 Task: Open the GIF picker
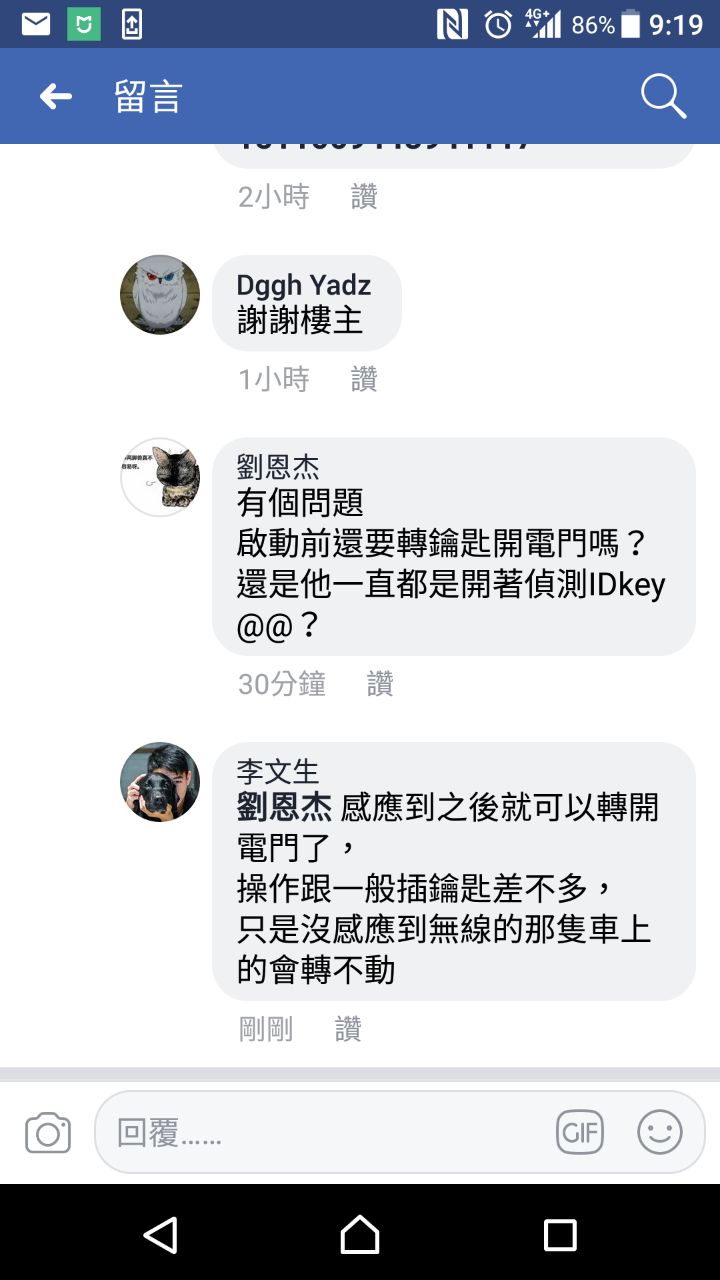580,1133
